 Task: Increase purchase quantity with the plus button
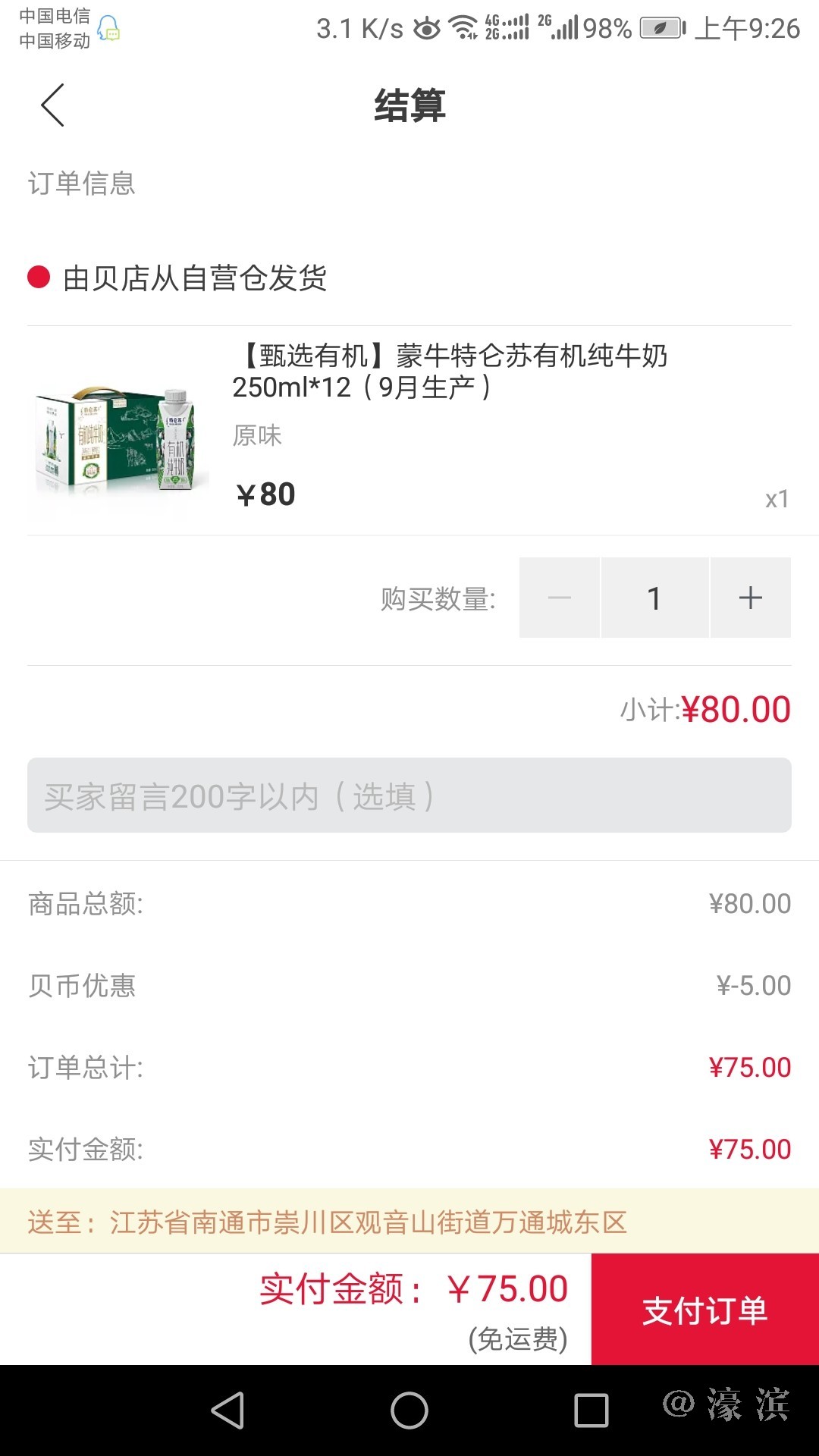pyautogui.click(x=750, y=598)
